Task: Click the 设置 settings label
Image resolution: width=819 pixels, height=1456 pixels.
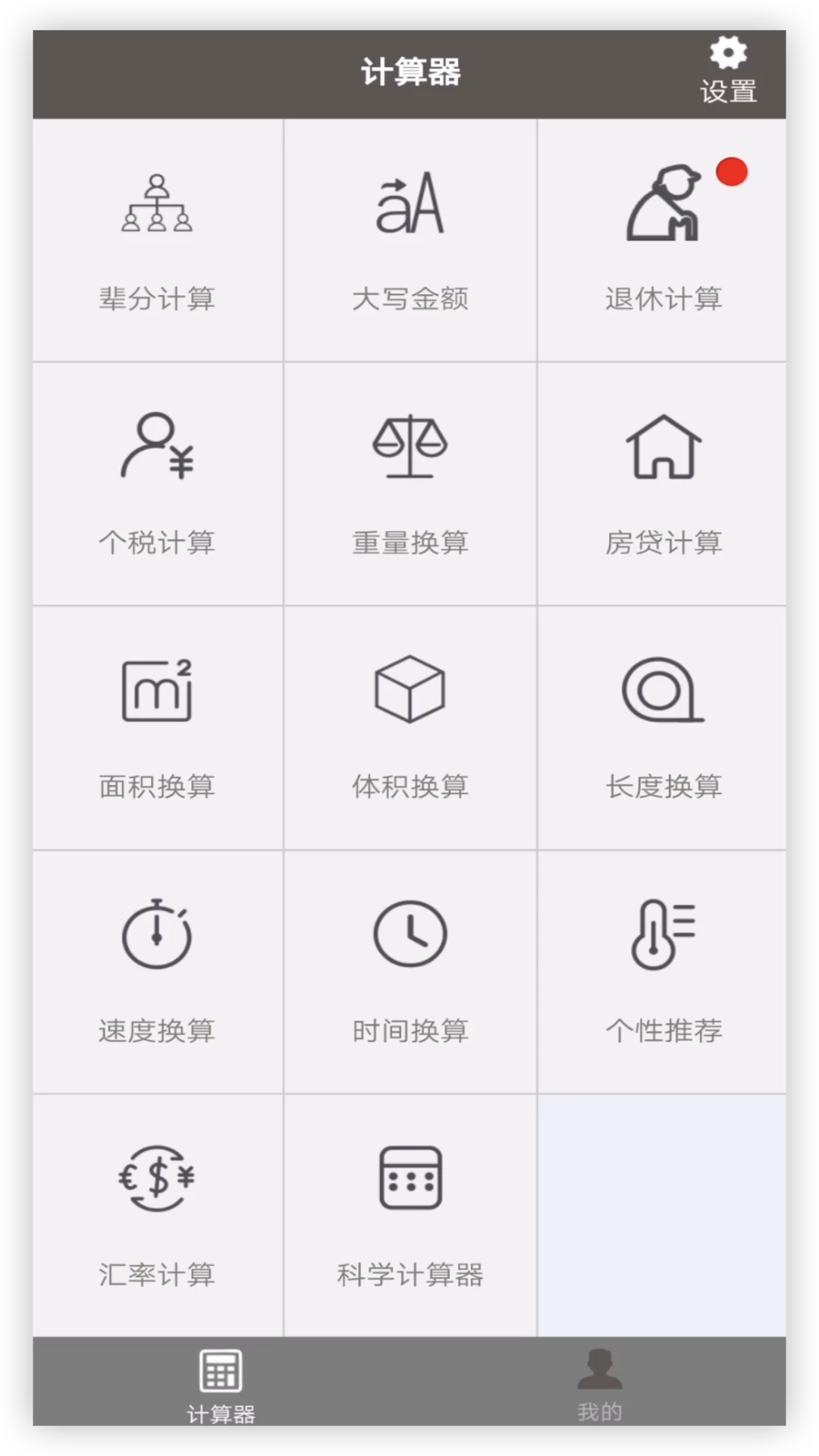Action: click(726, 91)
